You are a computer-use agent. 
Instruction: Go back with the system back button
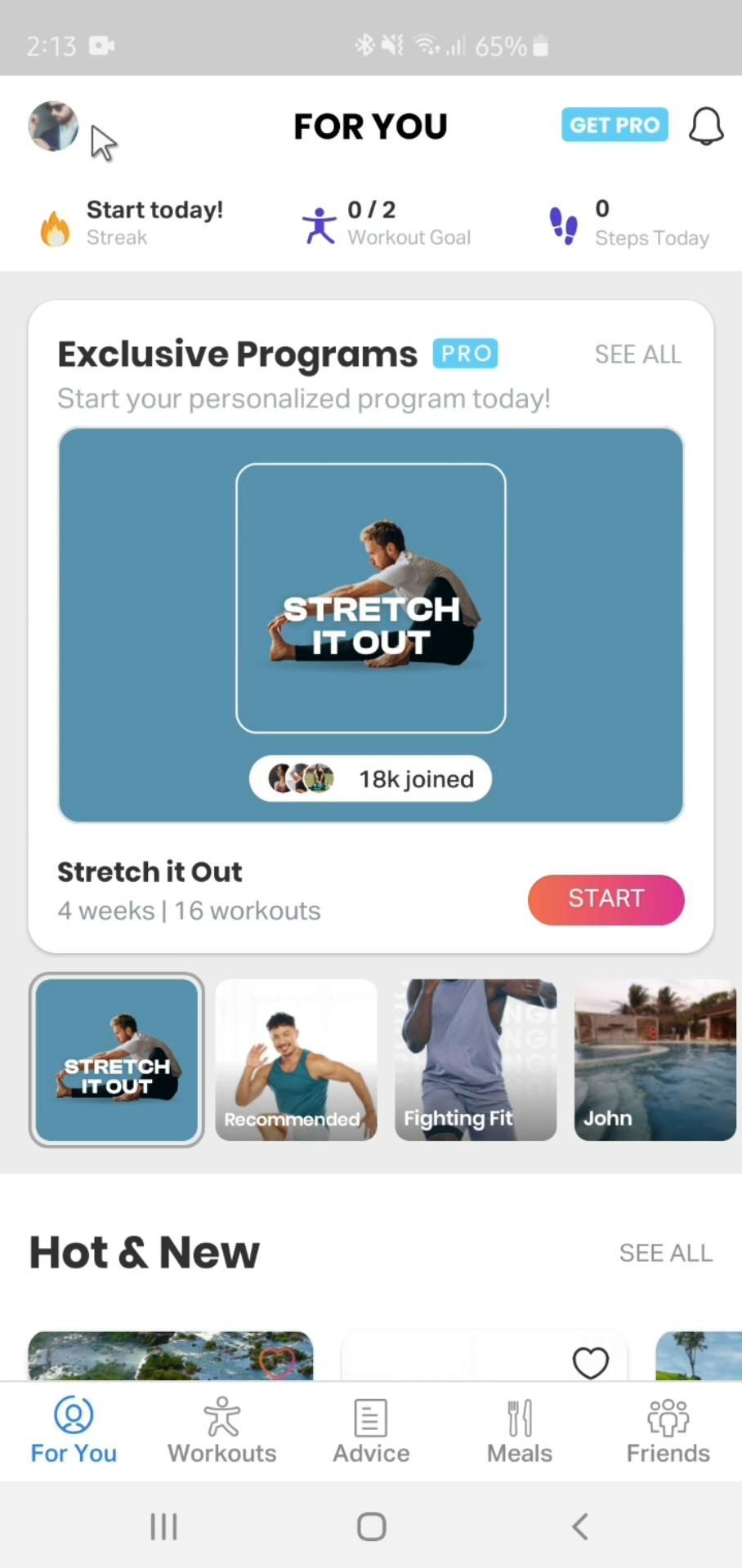coord(579,1526)
